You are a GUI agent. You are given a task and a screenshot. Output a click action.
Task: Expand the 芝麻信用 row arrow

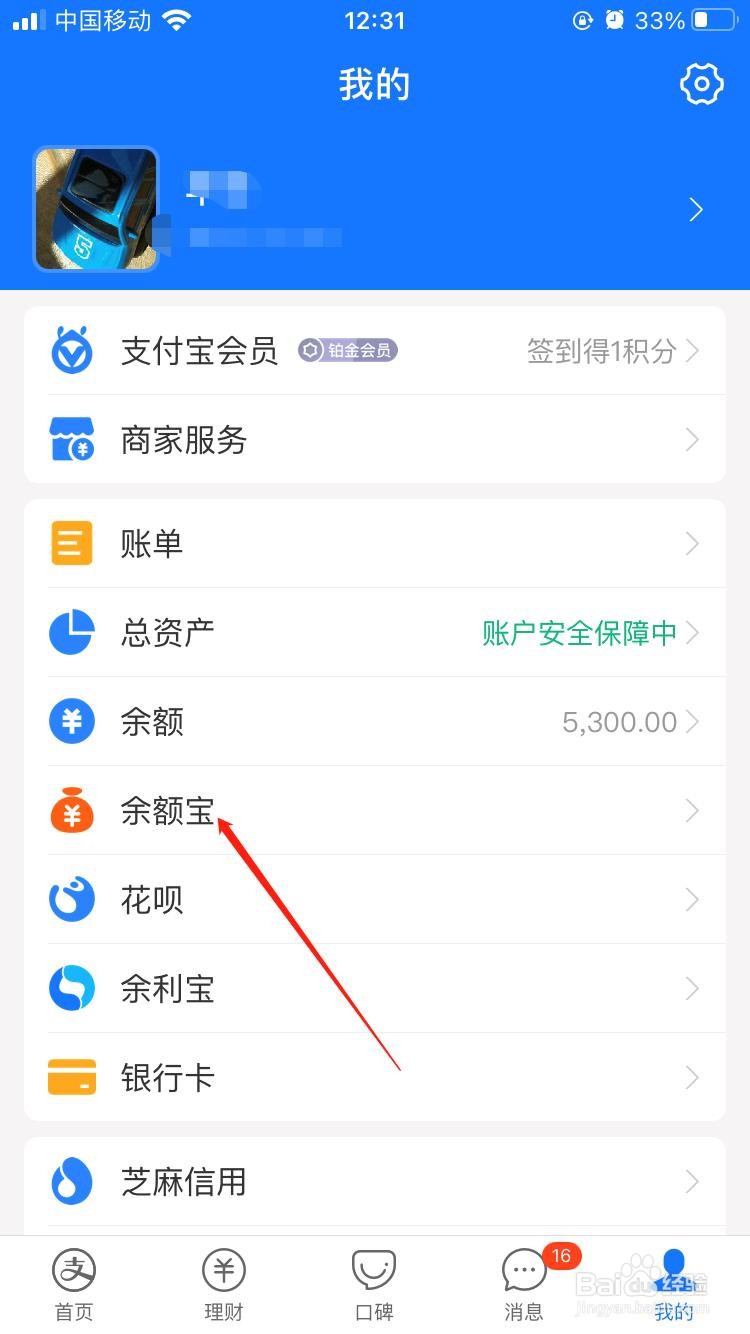[693, 1182]
